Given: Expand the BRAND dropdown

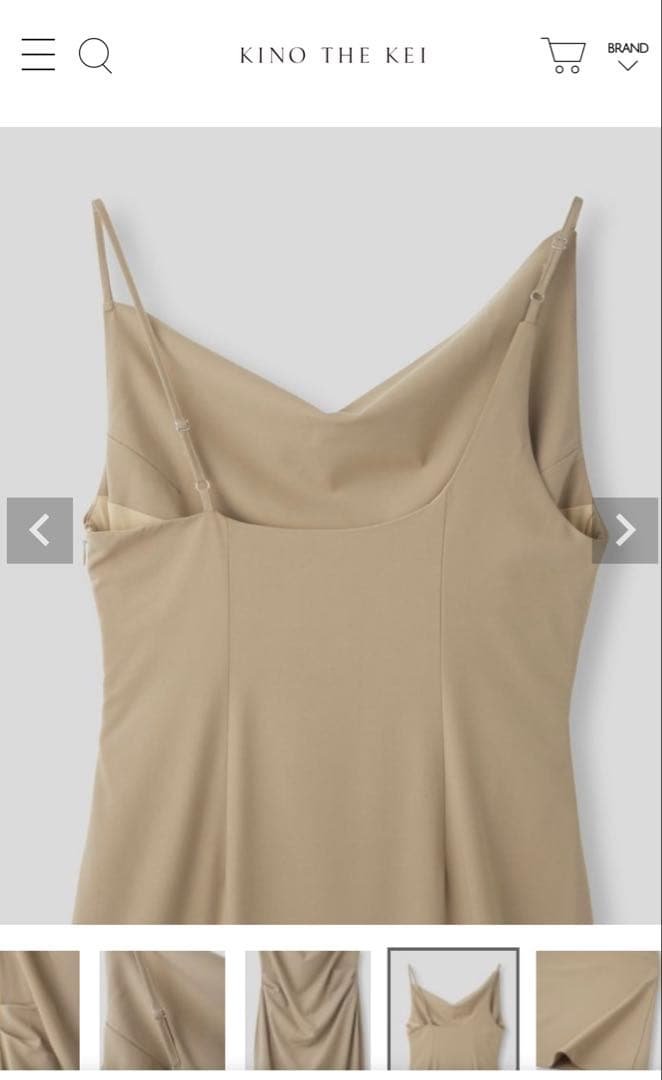Looking at the screenshot, I should pyautogui.click(x=627, y=56).
